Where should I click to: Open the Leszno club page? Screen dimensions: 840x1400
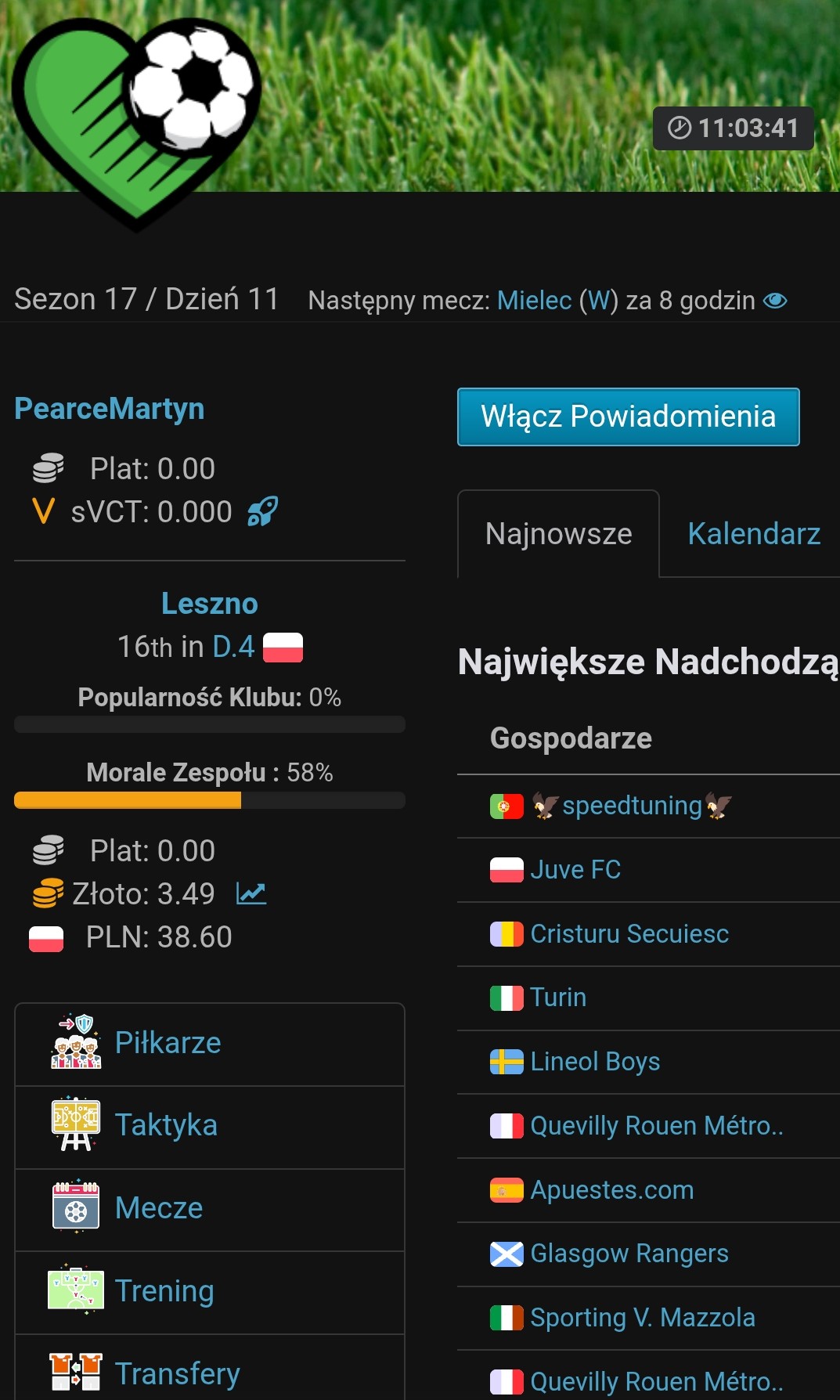tap(209, 604)
